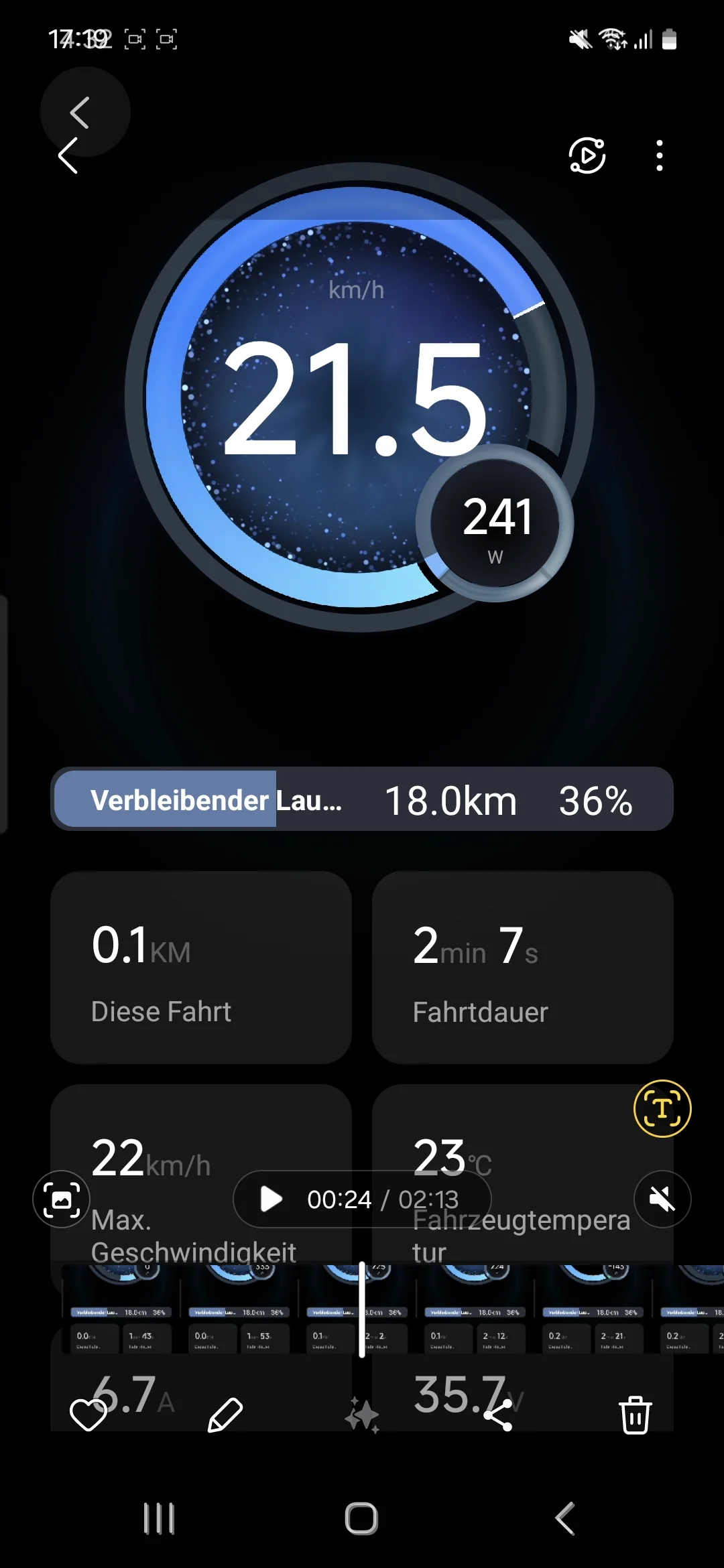
Task: Play the paused video
Action: (x=271, y=1199)
